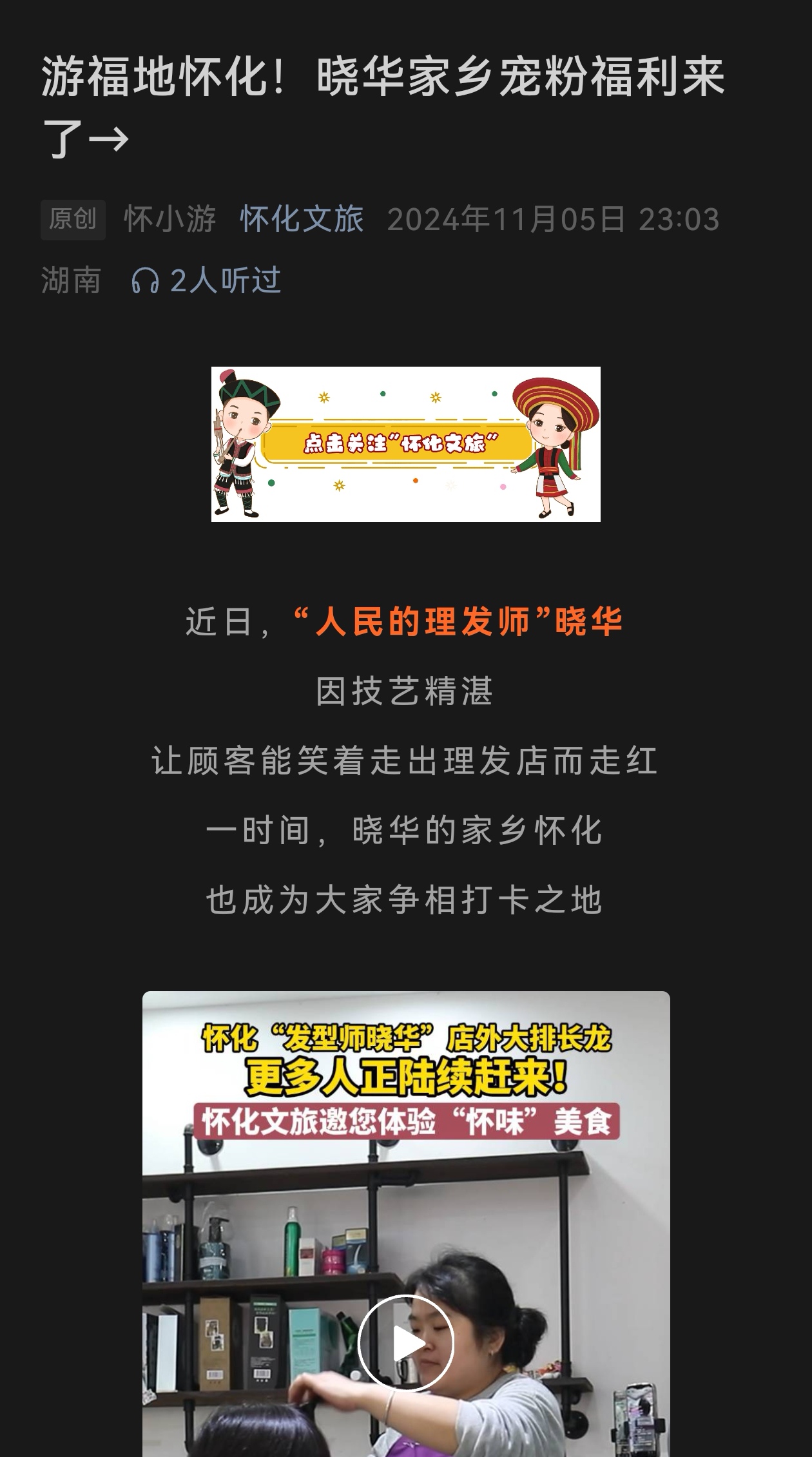Listen to article via 2人听过

tap(206, 280)
